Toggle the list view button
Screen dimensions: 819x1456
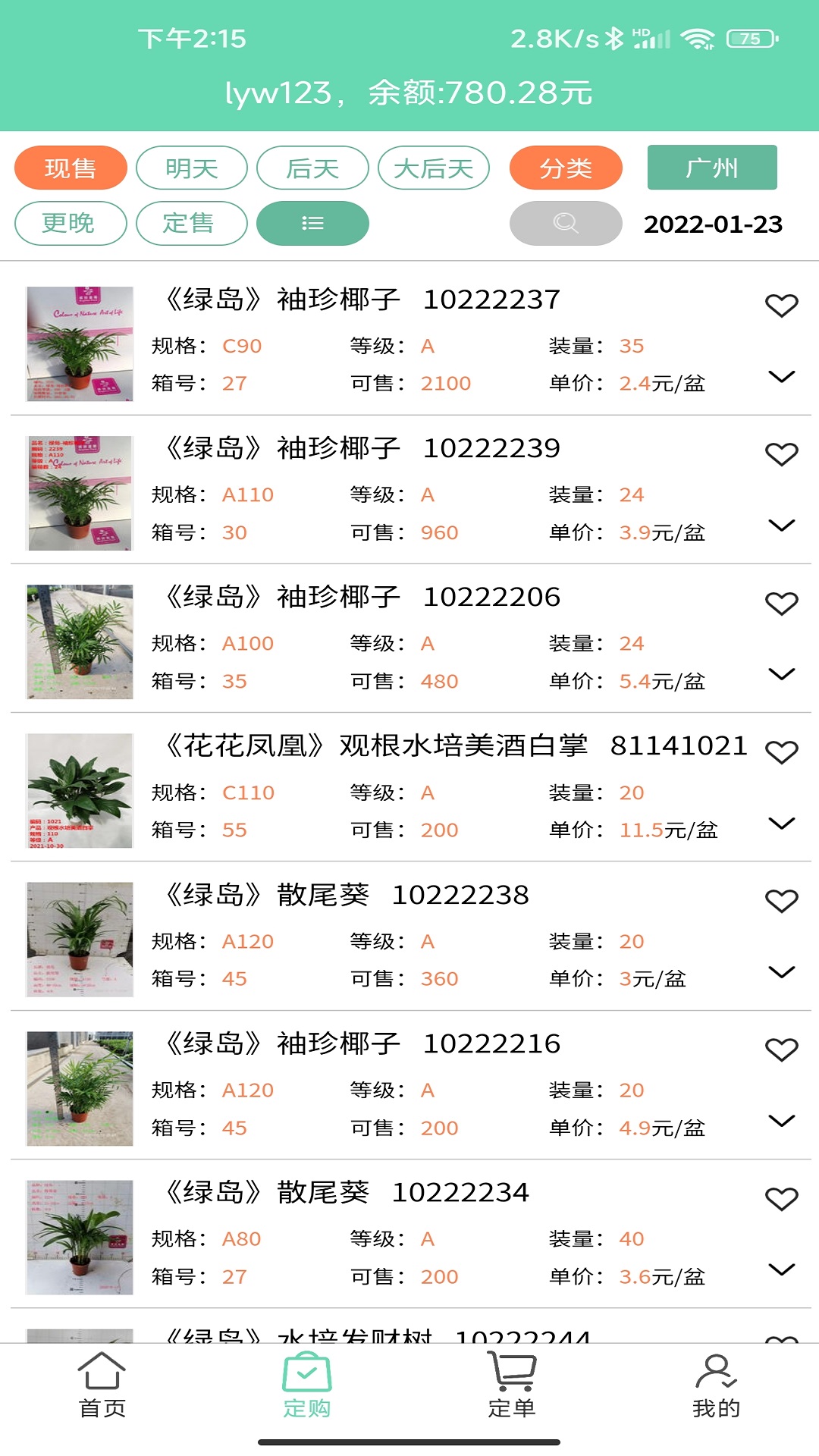pos(312,224)
